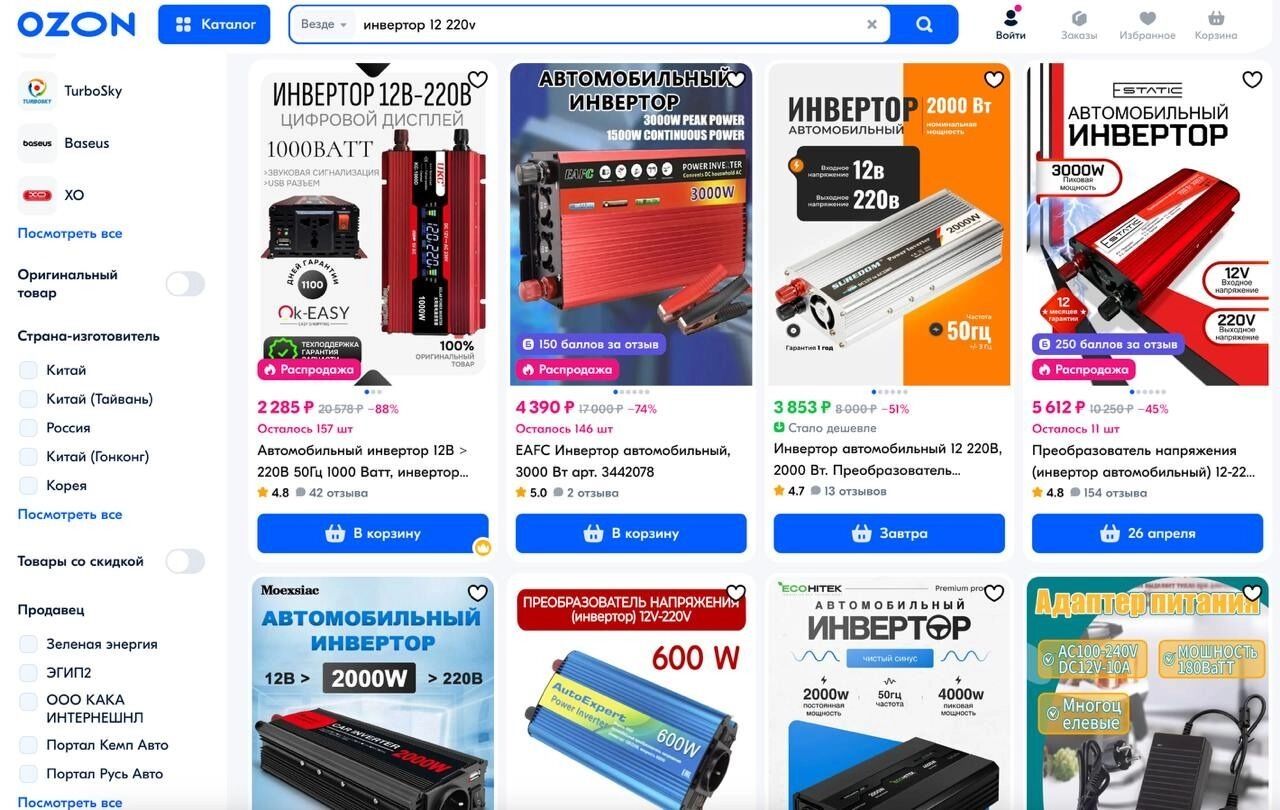Open Корзина in the header
This screenshot has width=1280, height=810.
click(1215, 24)
